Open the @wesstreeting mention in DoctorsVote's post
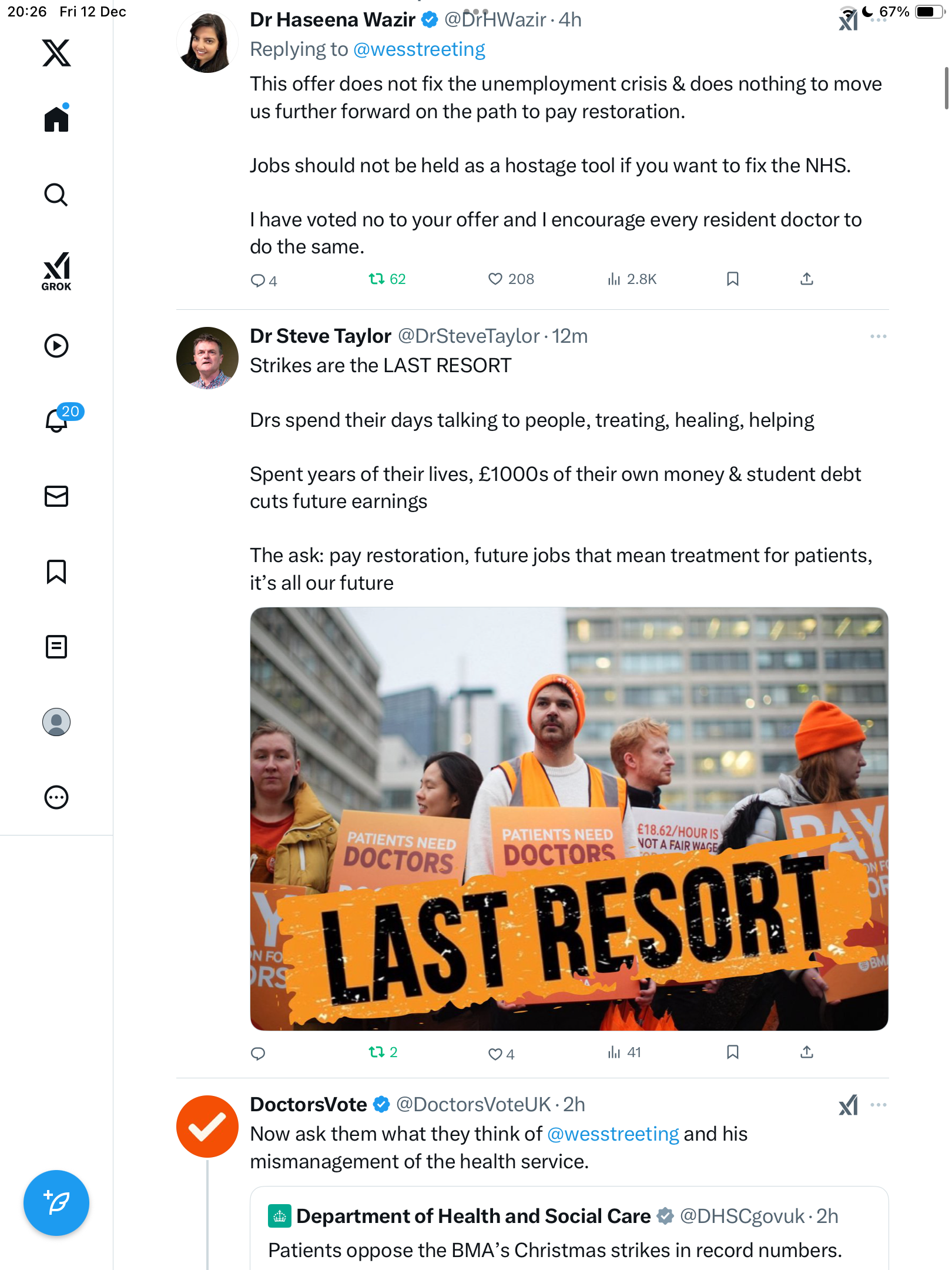Screen dimensions: 952x1270 (613, 1134)
